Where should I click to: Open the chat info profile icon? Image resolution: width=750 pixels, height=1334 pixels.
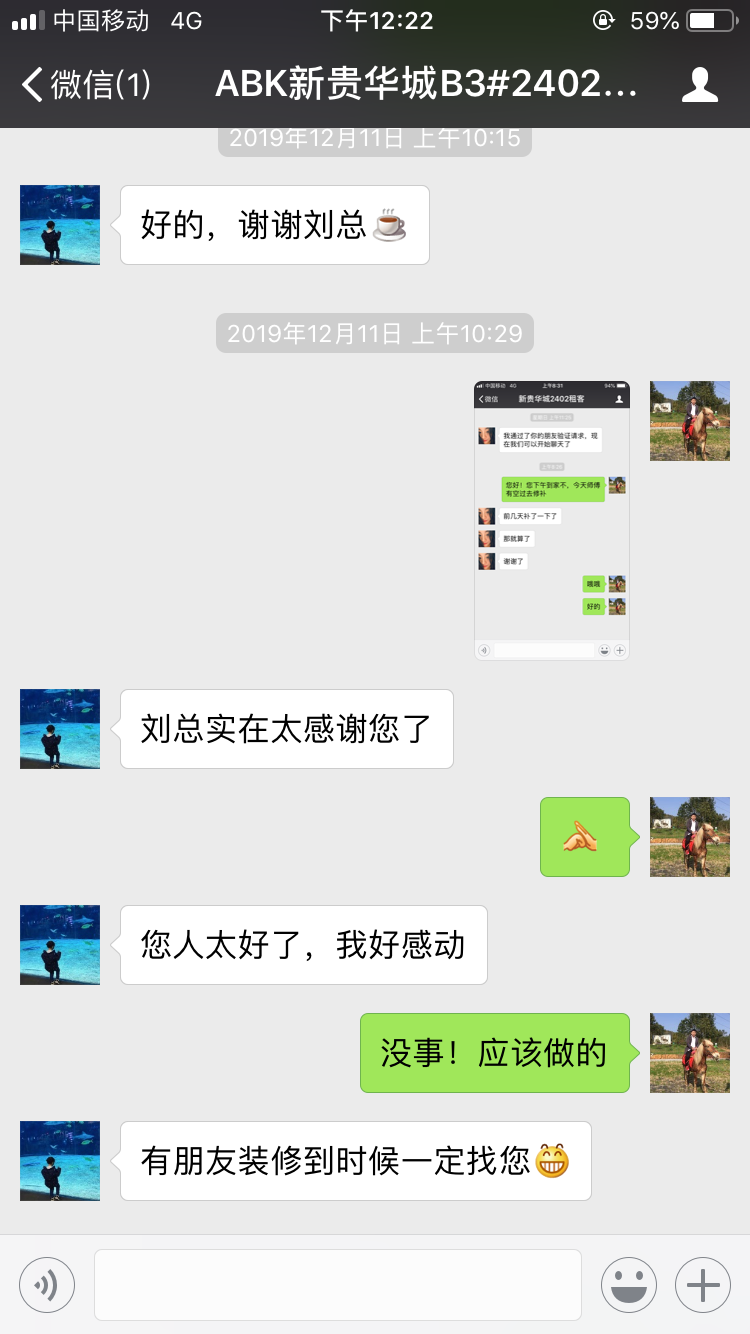click(700, 85)
